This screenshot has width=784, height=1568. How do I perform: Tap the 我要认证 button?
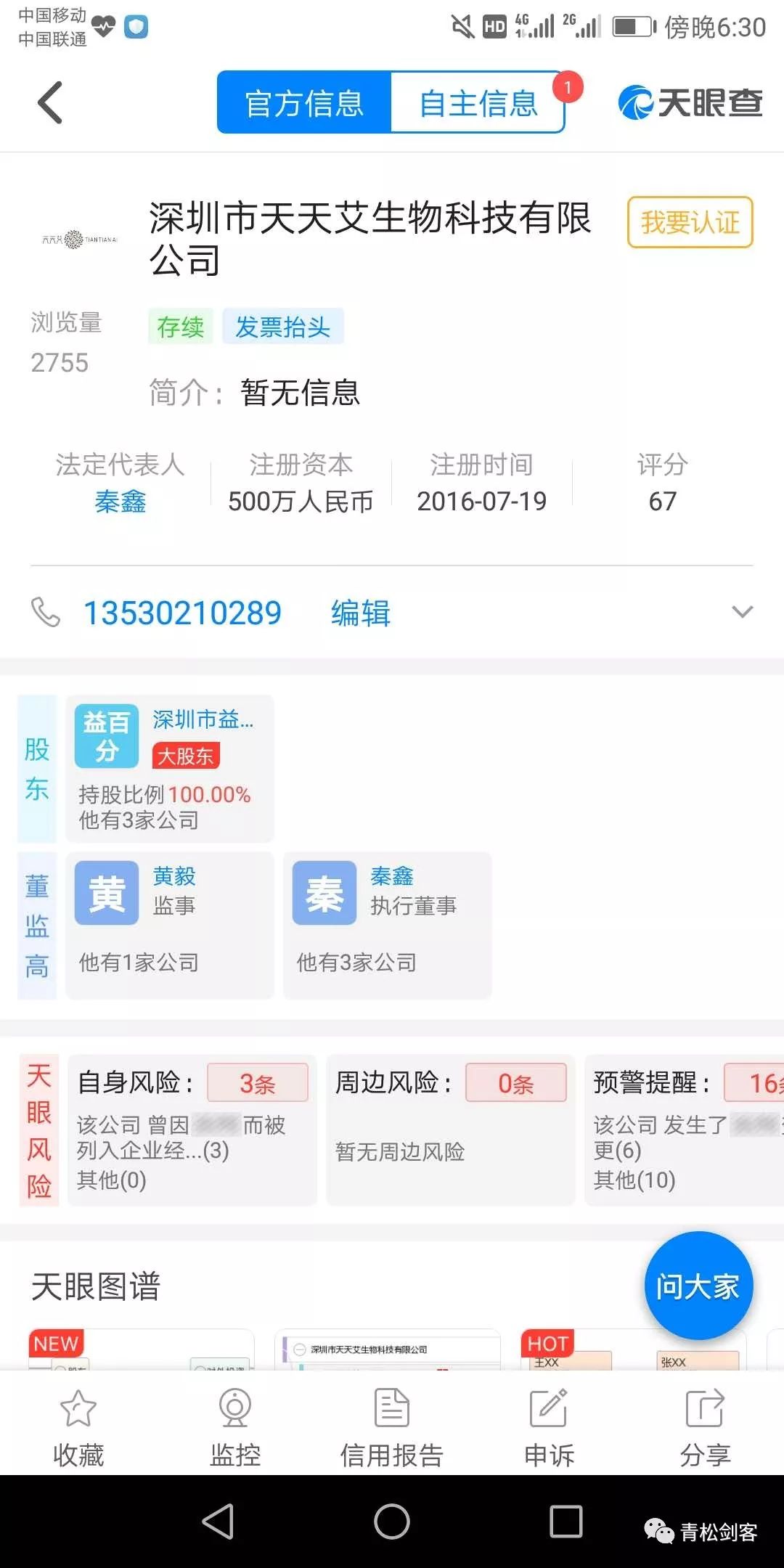point(690,222)
